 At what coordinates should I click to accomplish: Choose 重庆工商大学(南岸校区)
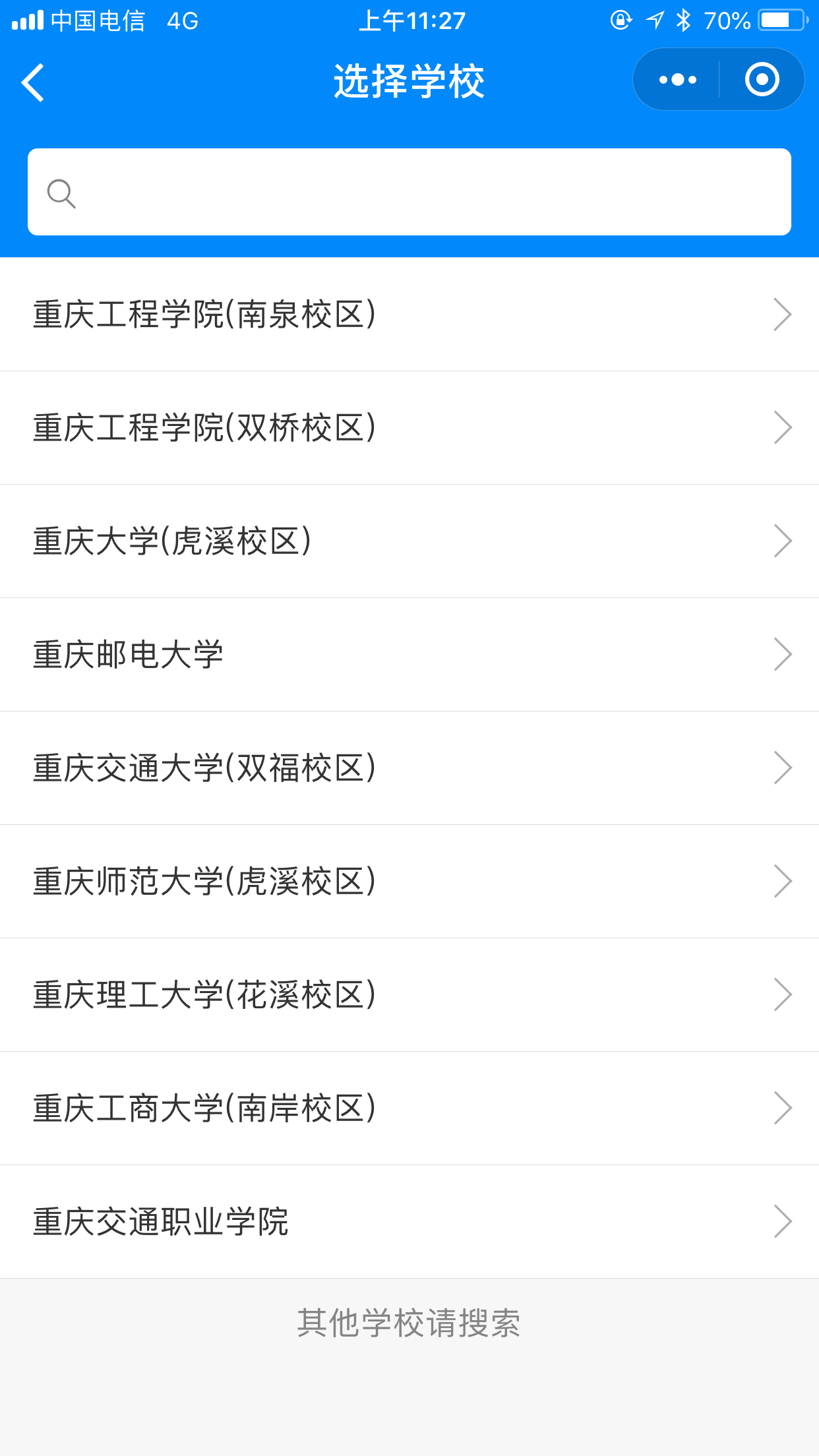[x=409, y=1108]
